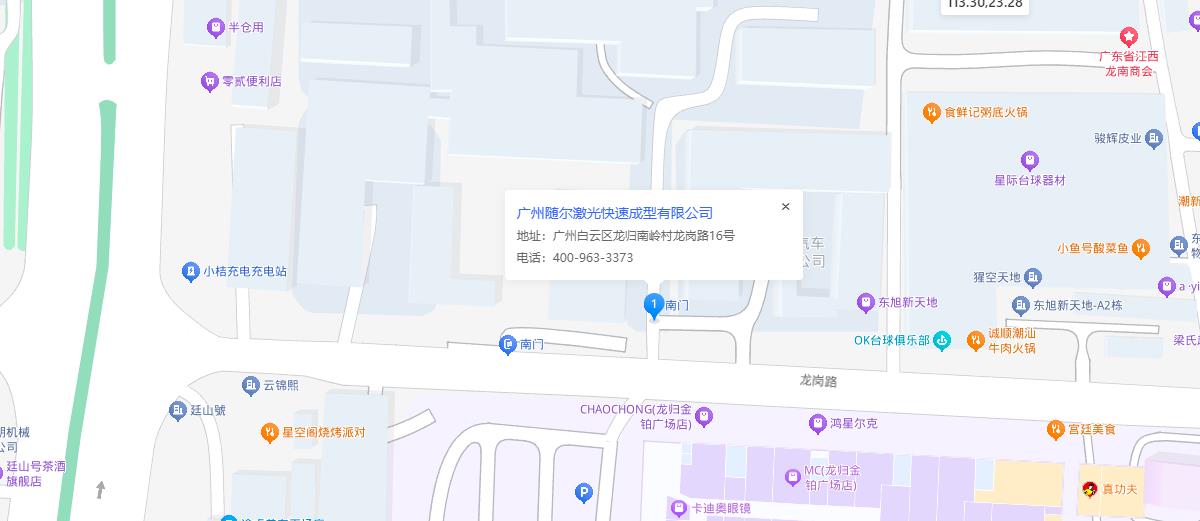Select the 零贰便利店 shop marker
Screen dimensions: 1200x521
[209, 82]
